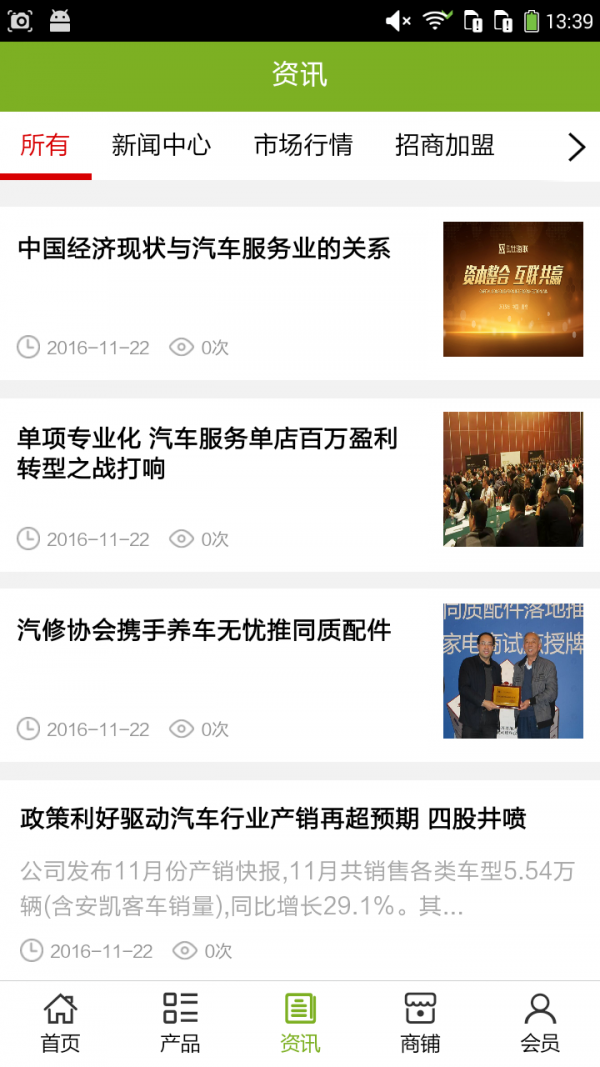Open article 汽修协会携手养车无忧推同质配件
The height and width of the screenshot is (1067, 600).
[204, 631]
